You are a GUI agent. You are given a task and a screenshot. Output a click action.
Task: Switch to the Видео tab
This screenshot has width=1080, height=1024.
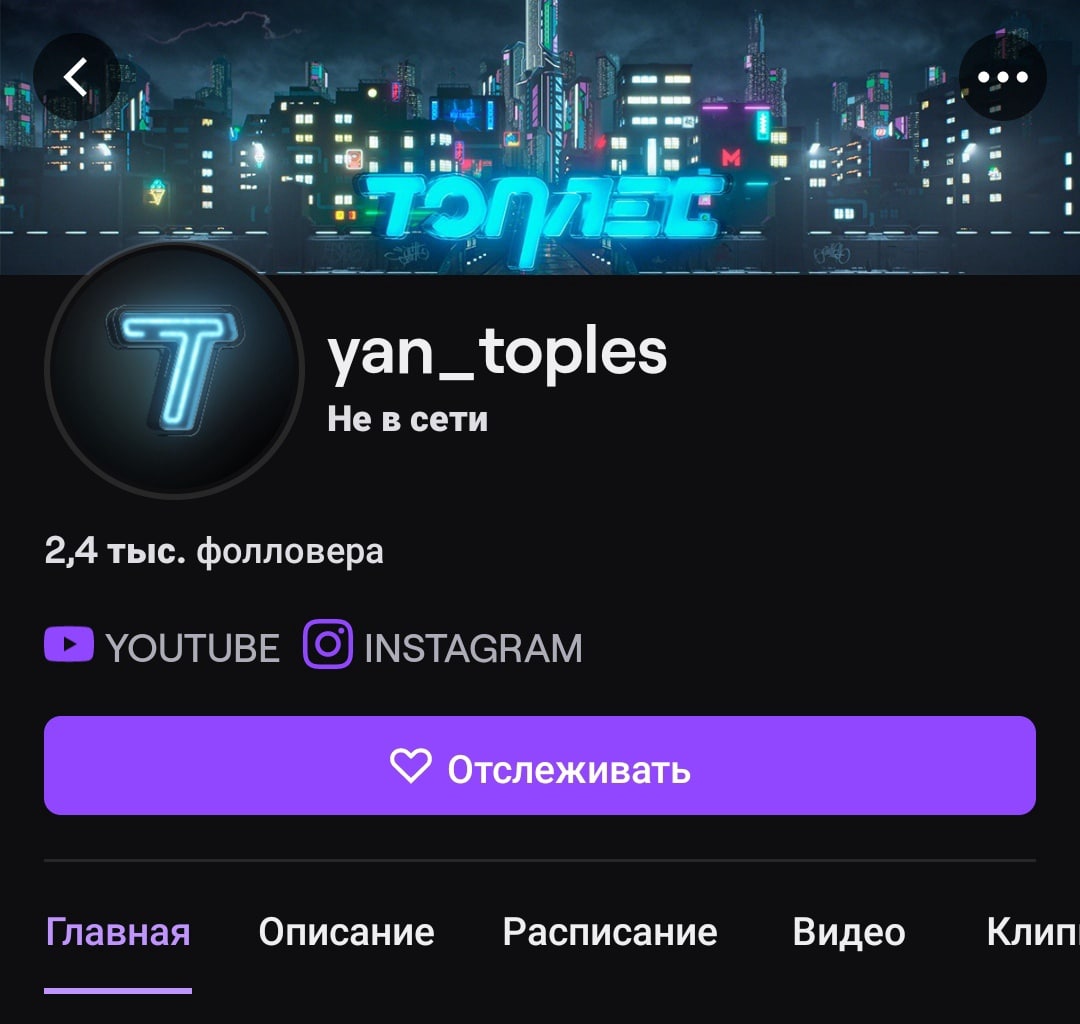pos(849,932)
